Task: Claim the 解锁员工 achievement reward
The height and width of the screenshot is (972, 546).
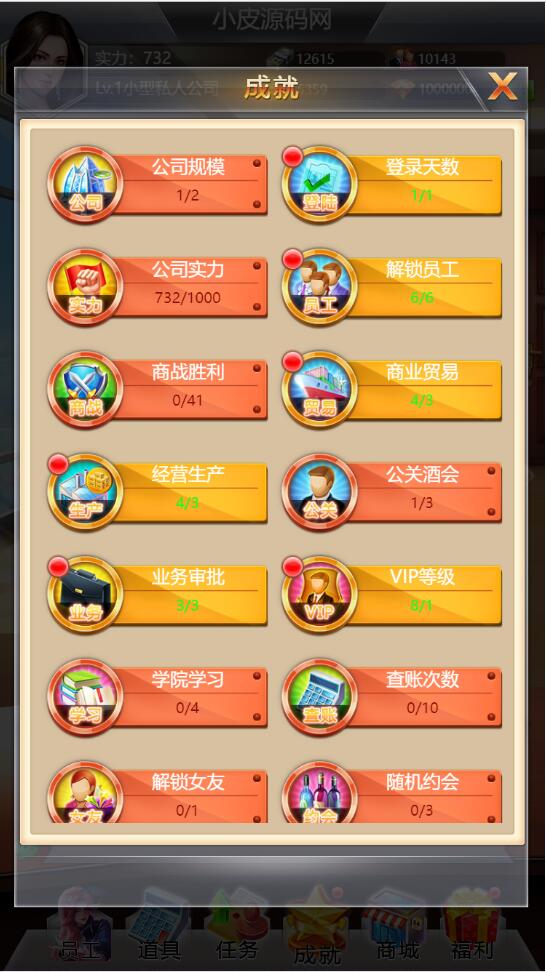Action: point(392,287)
